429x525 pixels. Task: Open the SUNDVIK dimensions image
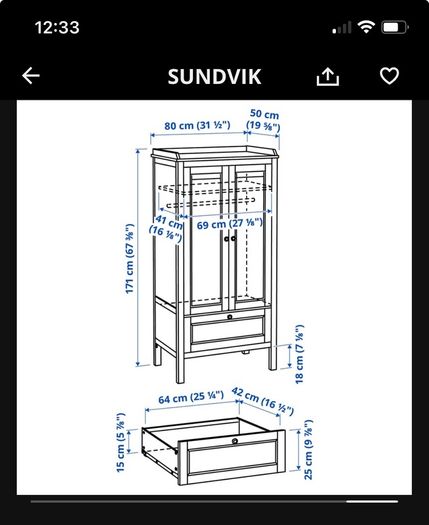214,297
